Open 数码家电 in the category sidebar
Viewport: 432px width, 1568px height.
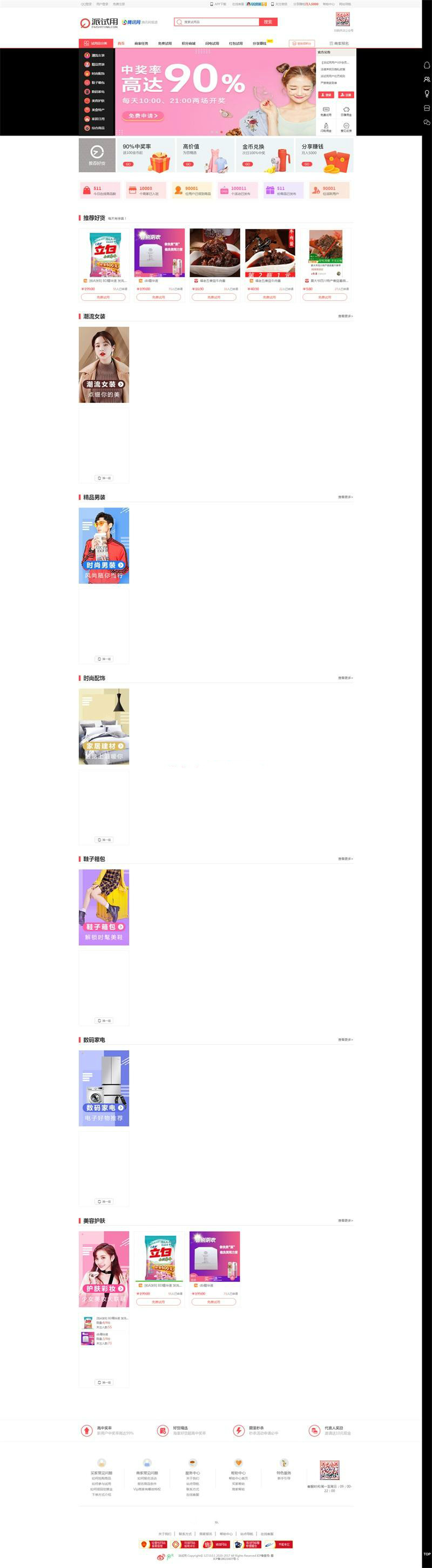[x=97, y=92]
